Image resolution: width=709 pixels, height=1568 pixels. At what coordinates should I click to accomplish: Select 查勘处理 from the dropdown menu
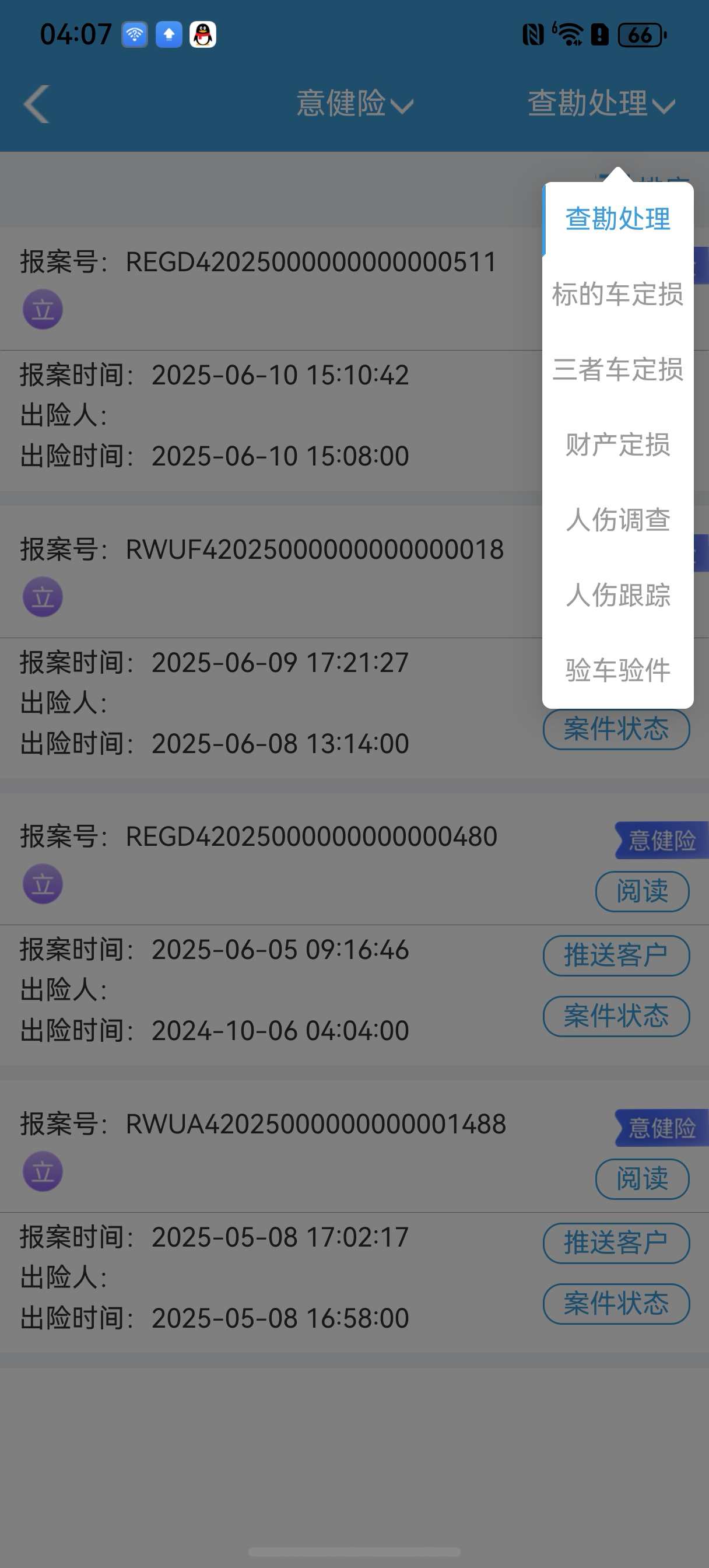pos(617,219)
